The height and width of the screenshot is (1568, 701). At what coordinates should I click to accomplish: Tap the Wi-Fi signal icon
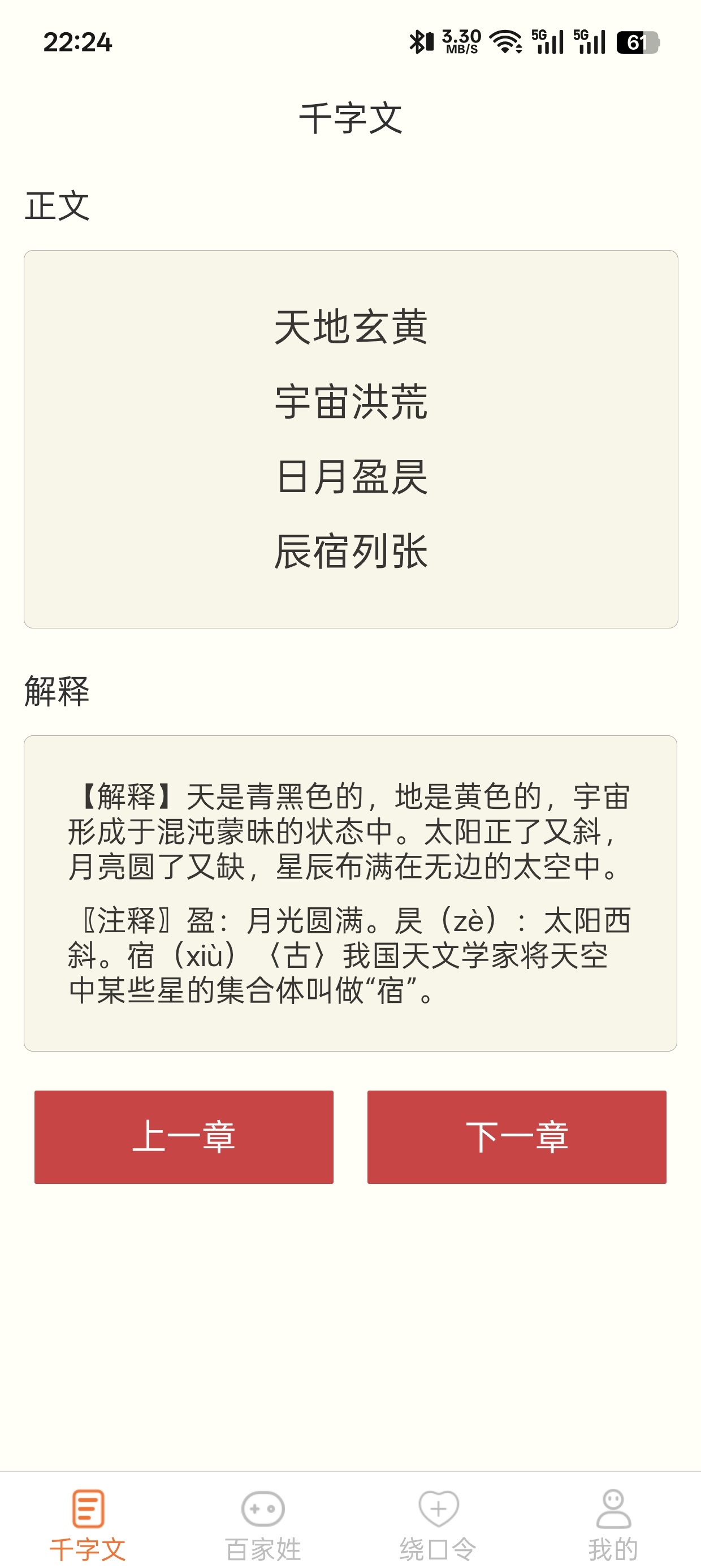pyautogui.click(x=507, y=41)
